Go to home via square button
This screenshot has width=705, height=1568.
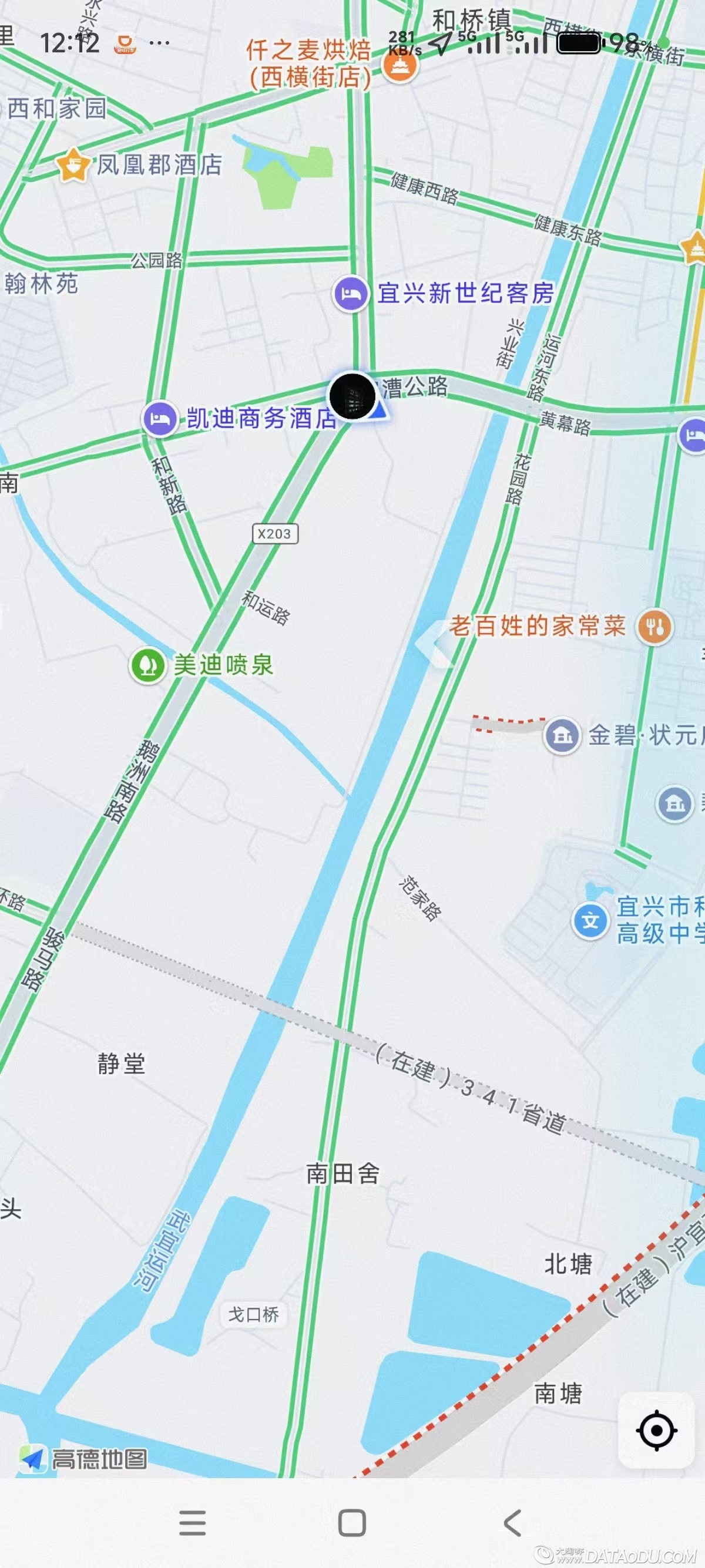[x=352, y=1523]
